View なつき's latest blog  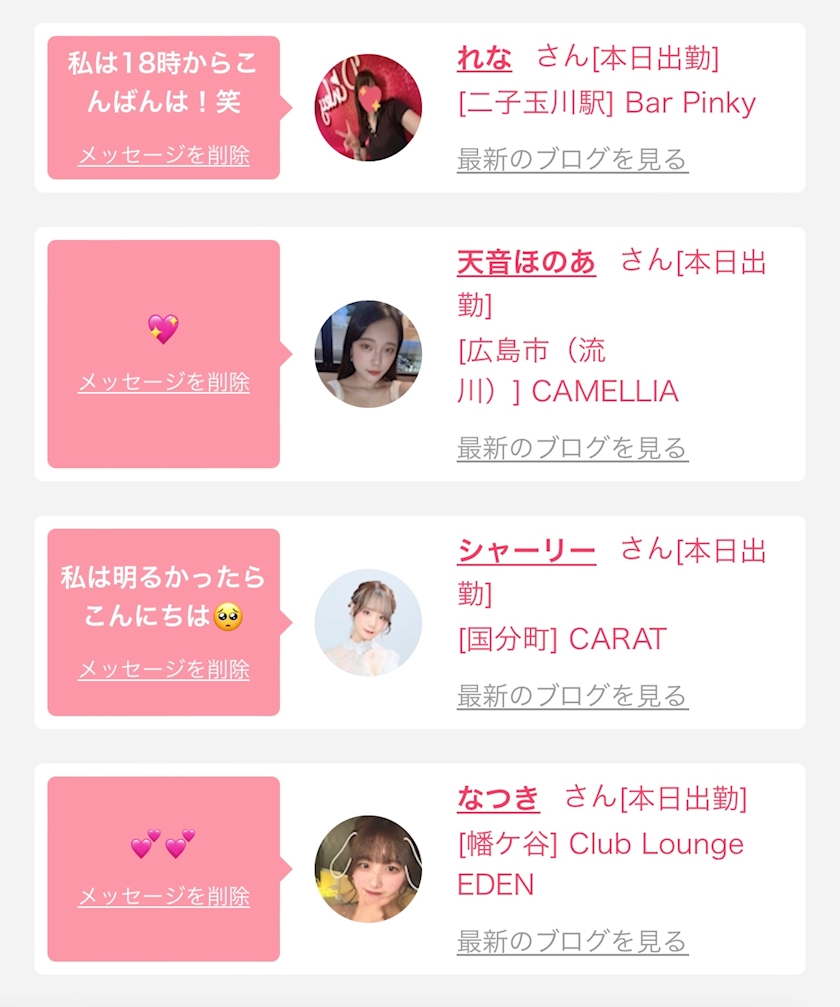pos(572,941)
